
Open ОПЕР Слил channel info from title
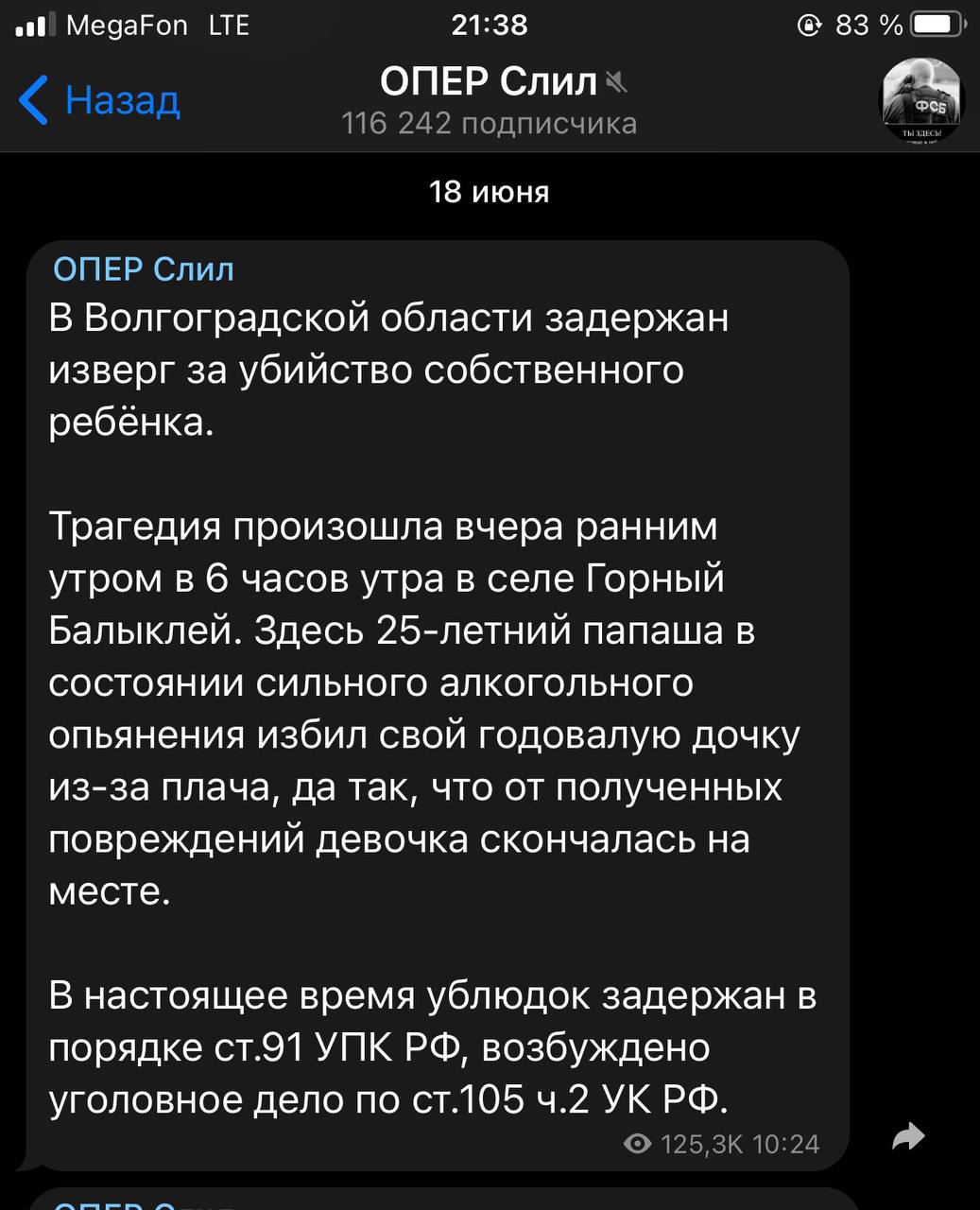[489, 83]
